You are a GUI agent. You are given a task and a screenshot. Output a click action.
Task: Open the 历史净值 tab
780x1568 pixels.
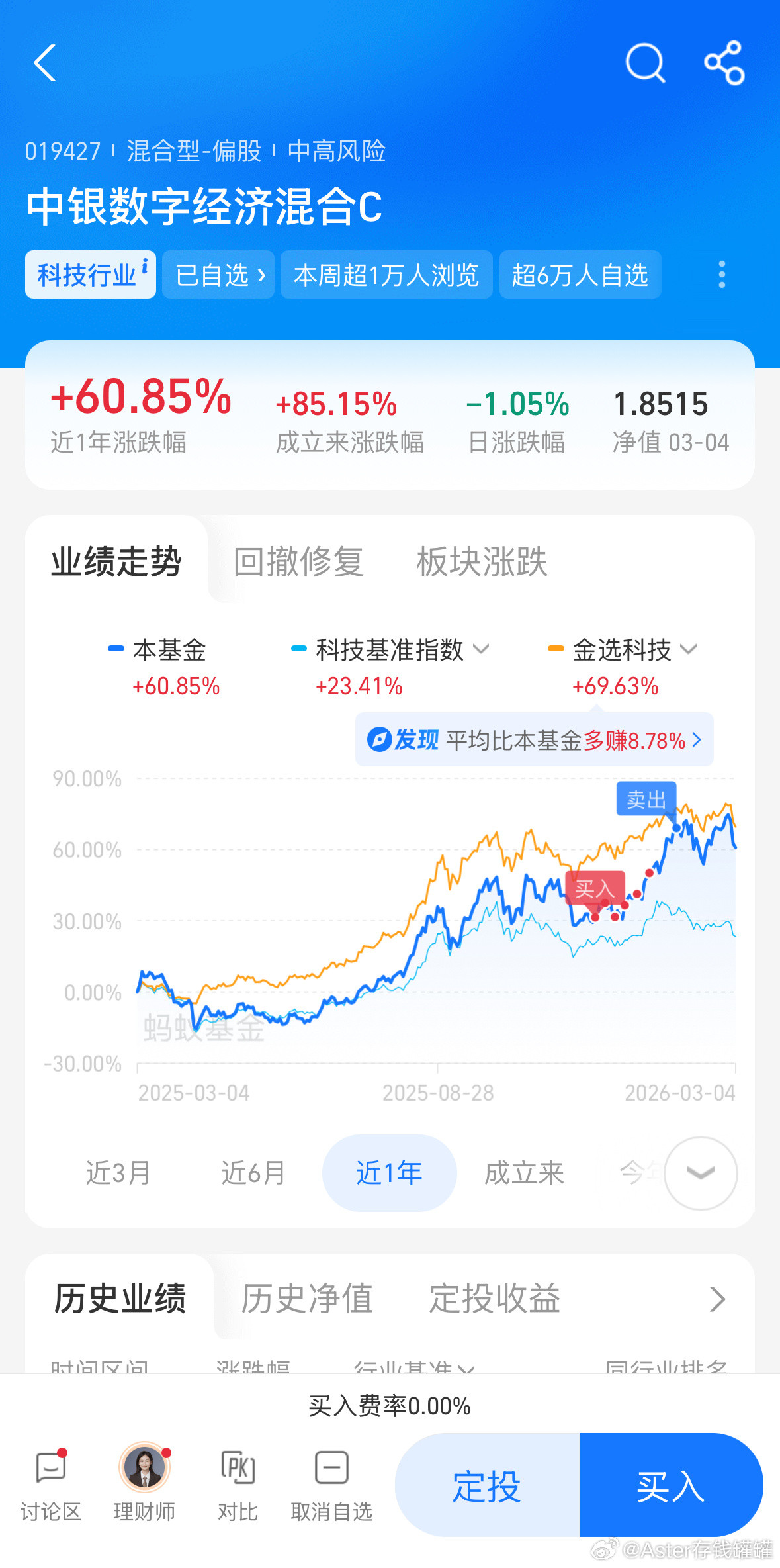click(307, 1299)
